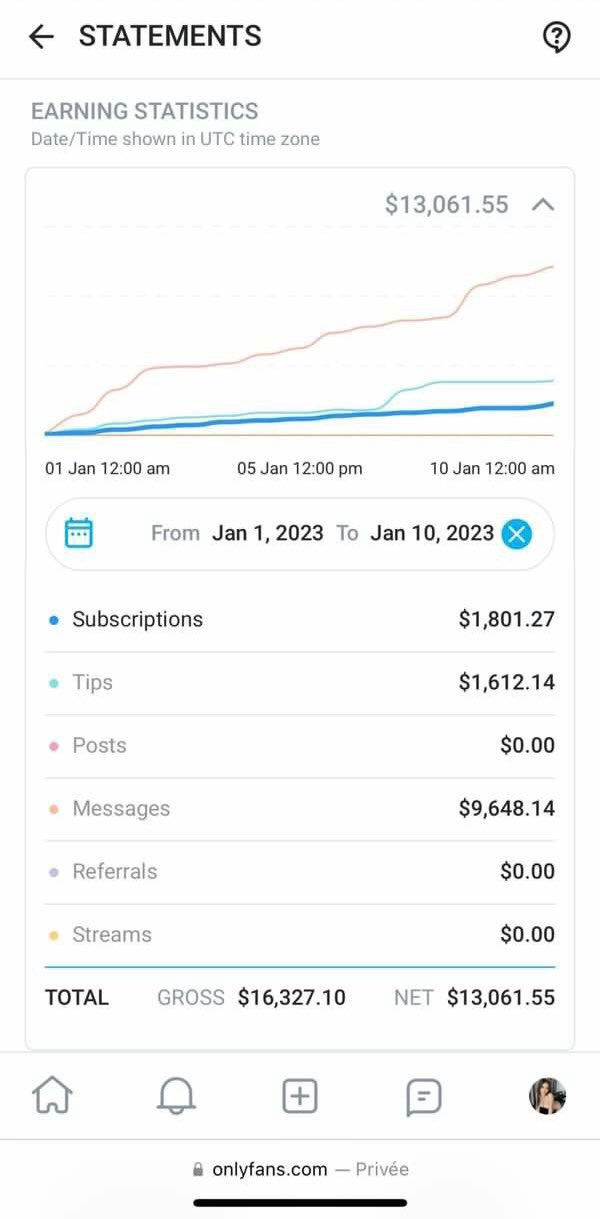This screenshot has height=1219, width=600.
Task: Collapse the earnings chart with the chevron
Action: pyautogui.click(x=543, y=204)
